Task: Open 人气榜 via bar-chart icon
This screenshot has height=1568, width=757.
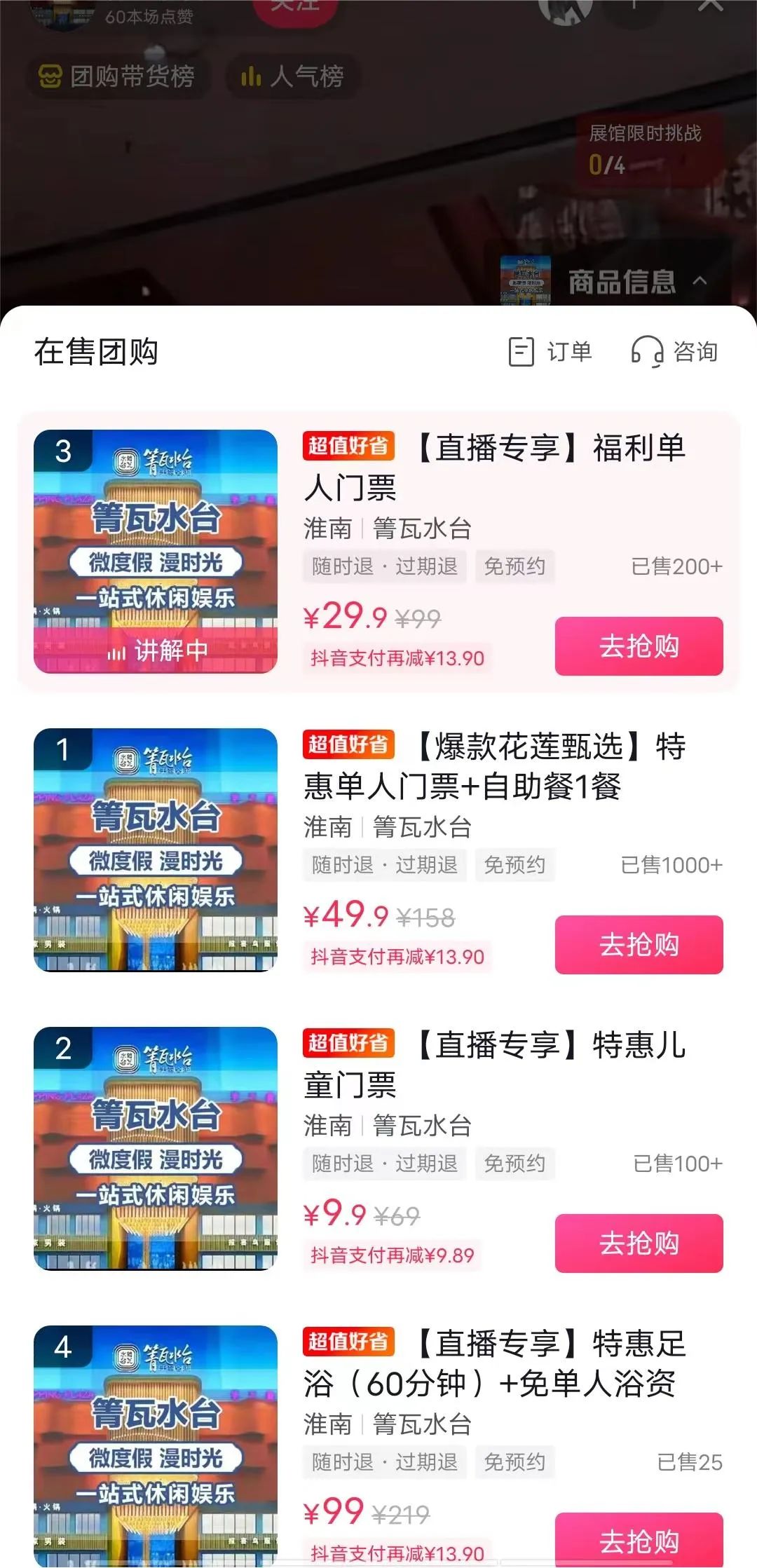Action: pyautogui.click(x=250, y=78)
